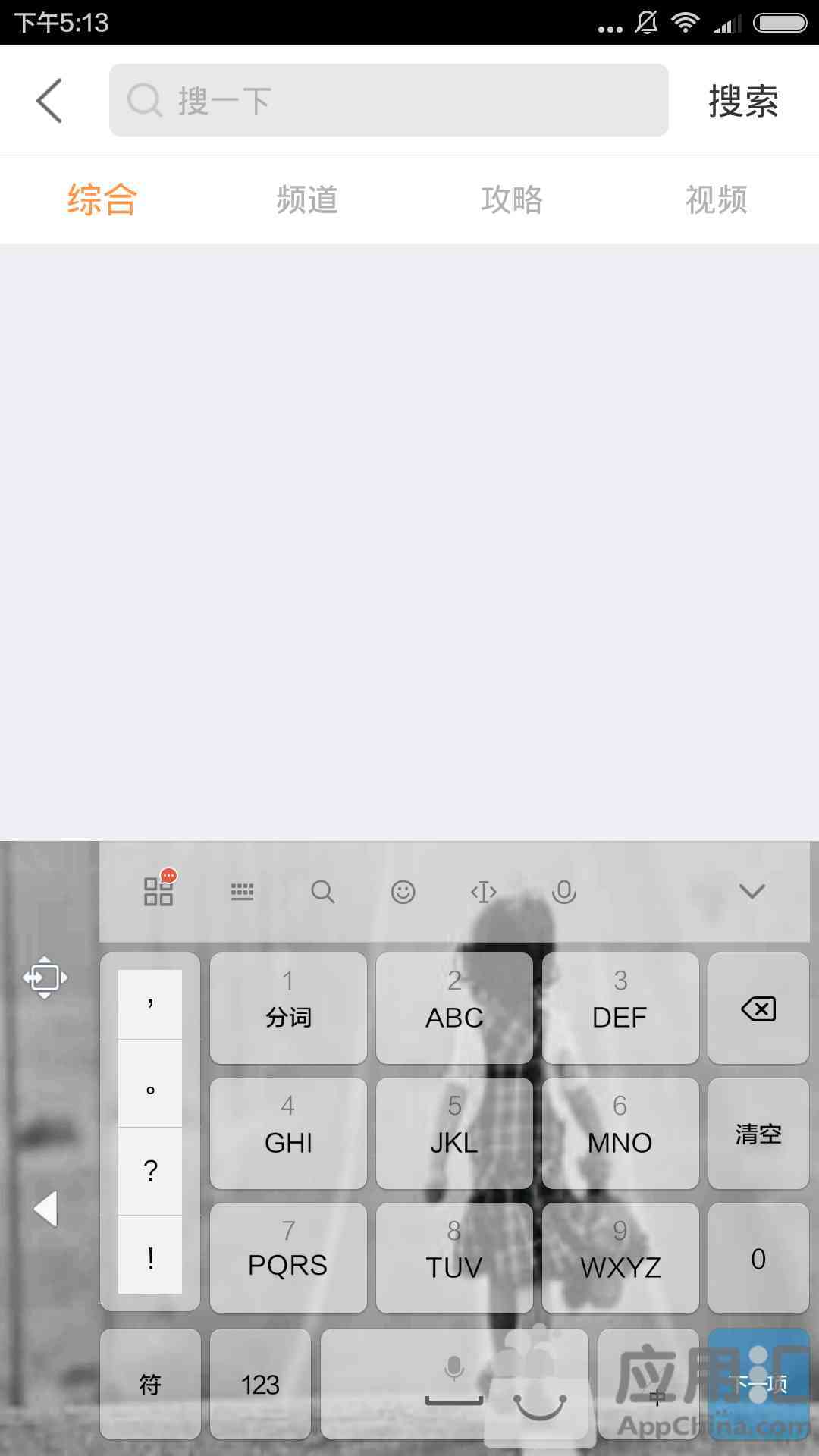Open the keyboard layout switcher icon
The image size is (819, 1456).
pyautogui.click(x=242, y=892)
